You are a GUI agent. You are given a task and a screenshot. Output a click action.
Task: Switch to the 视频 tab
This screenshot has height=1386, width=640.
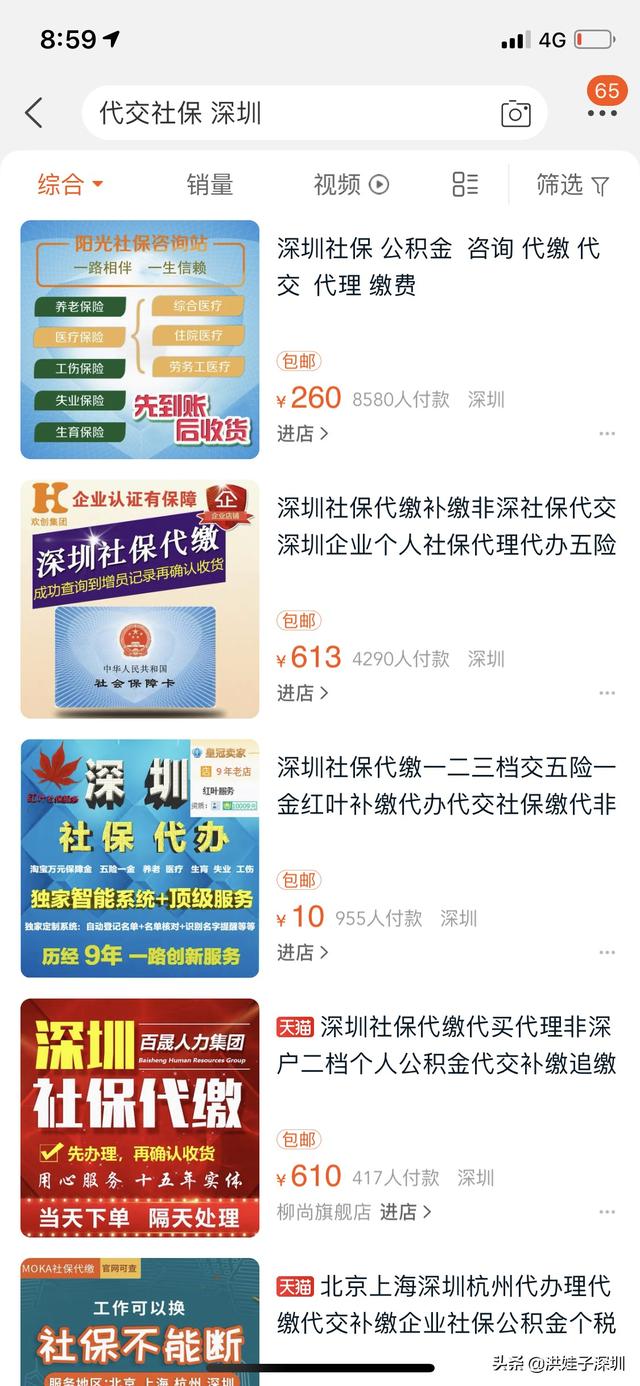click(x=351, y=184)
